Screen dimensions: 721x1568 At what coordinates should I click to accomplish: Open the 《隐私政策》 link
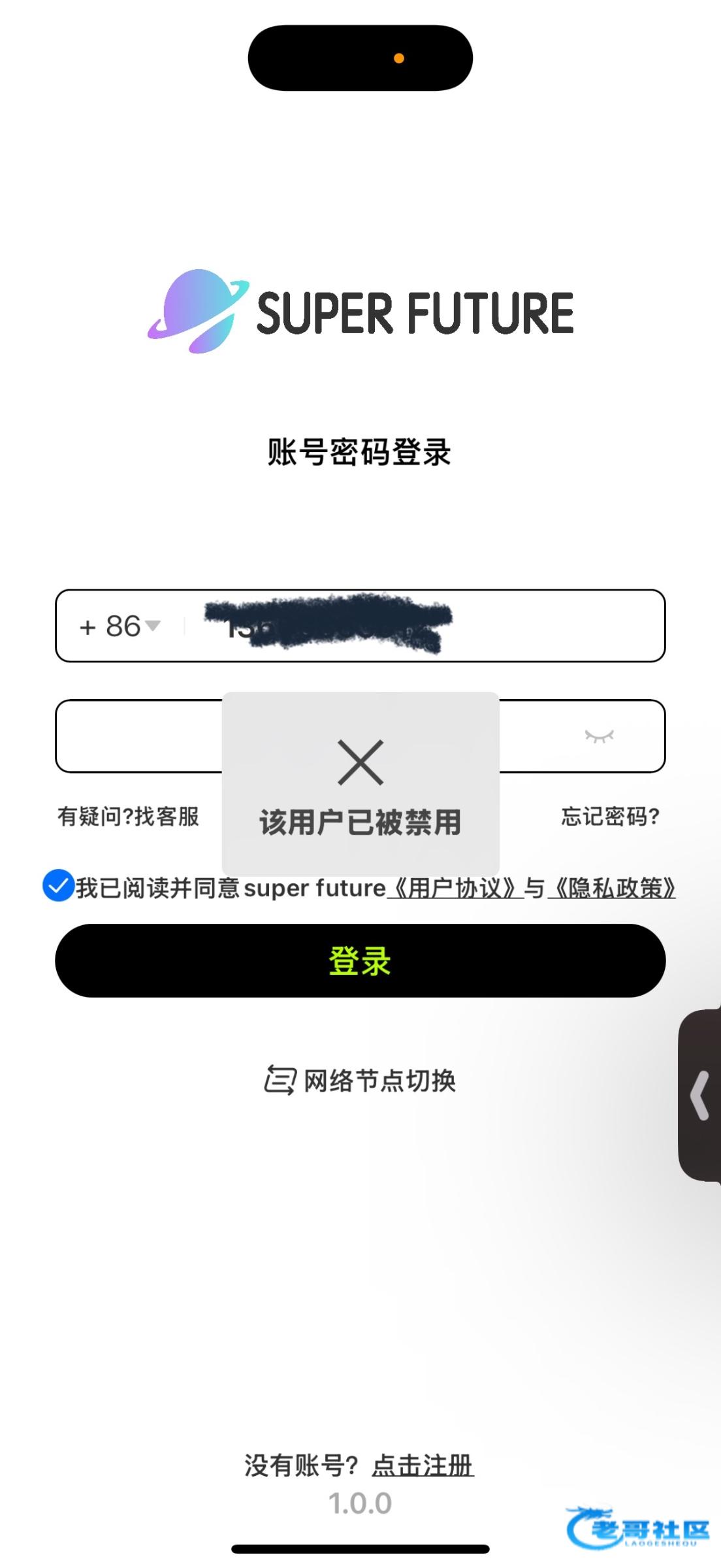click(x=613, y=889)
